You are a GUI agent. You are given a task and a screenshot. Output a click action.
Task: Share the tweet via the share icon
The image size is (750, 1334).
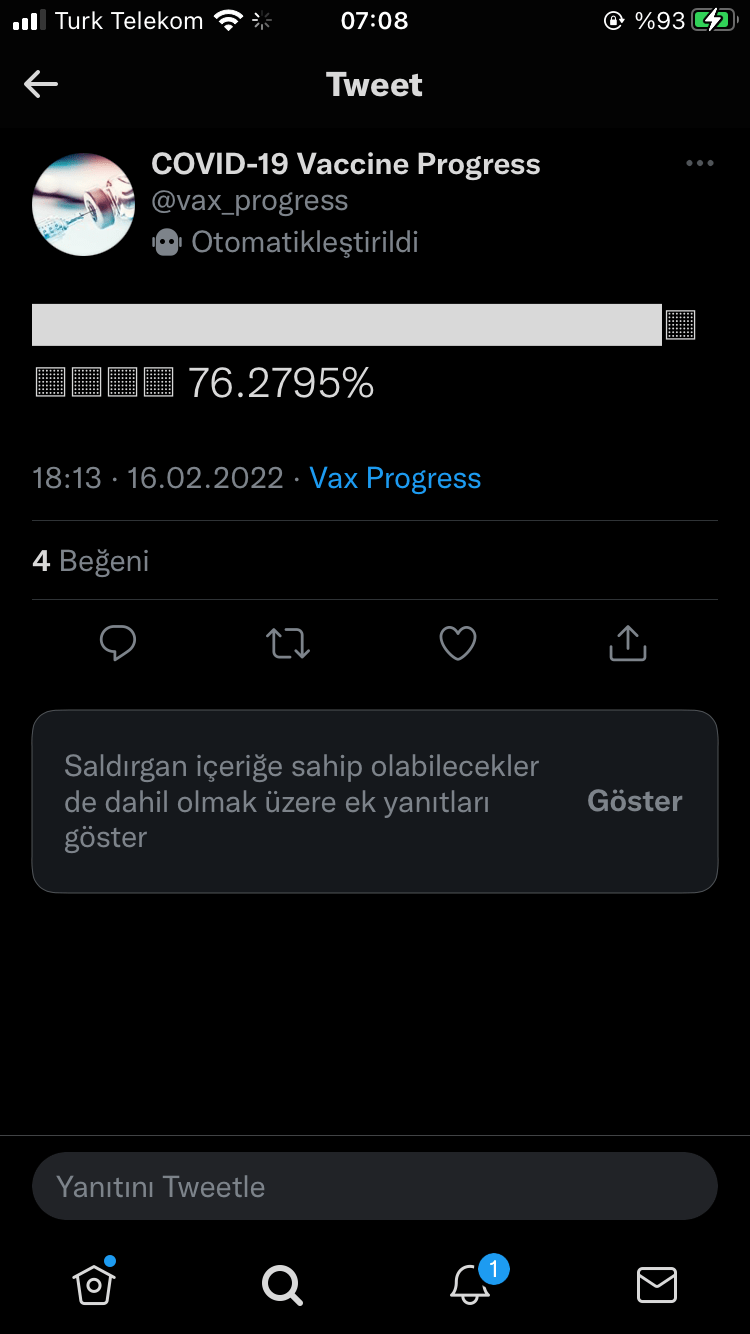point(628,643)
